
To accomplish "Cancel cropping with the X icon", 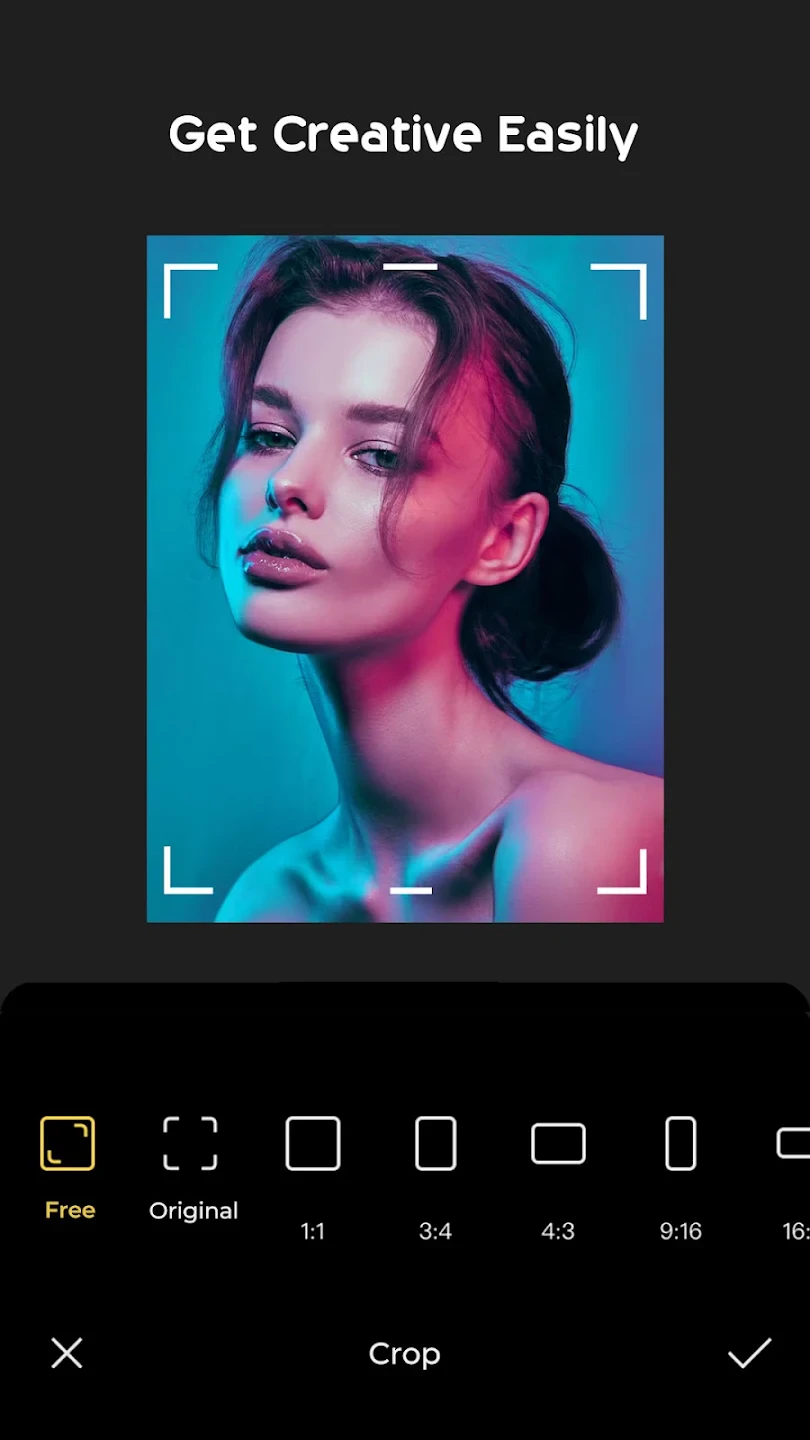I will pos(67,1353).
